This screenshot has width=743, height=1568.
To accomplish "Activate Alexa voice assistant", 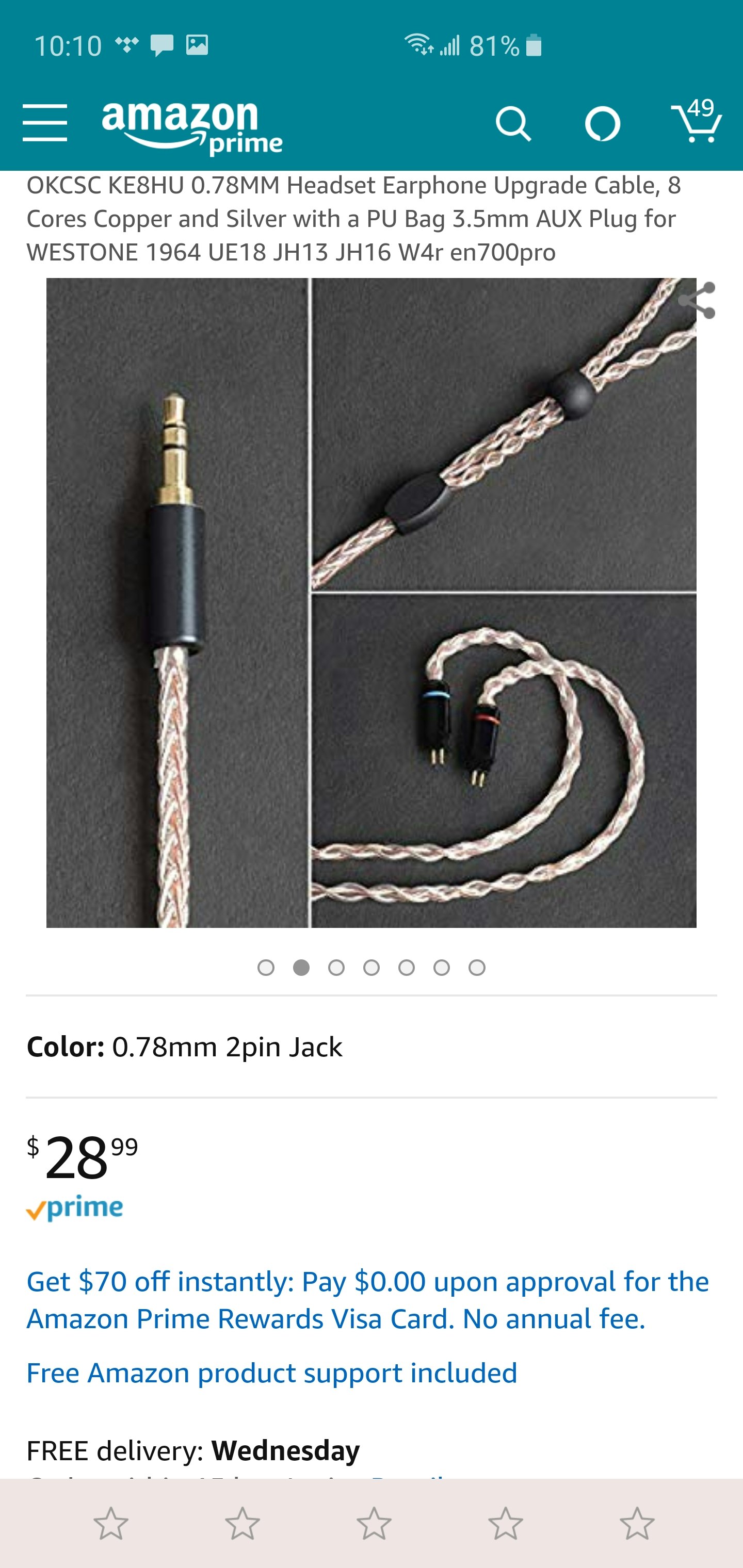I will [602, 124].
